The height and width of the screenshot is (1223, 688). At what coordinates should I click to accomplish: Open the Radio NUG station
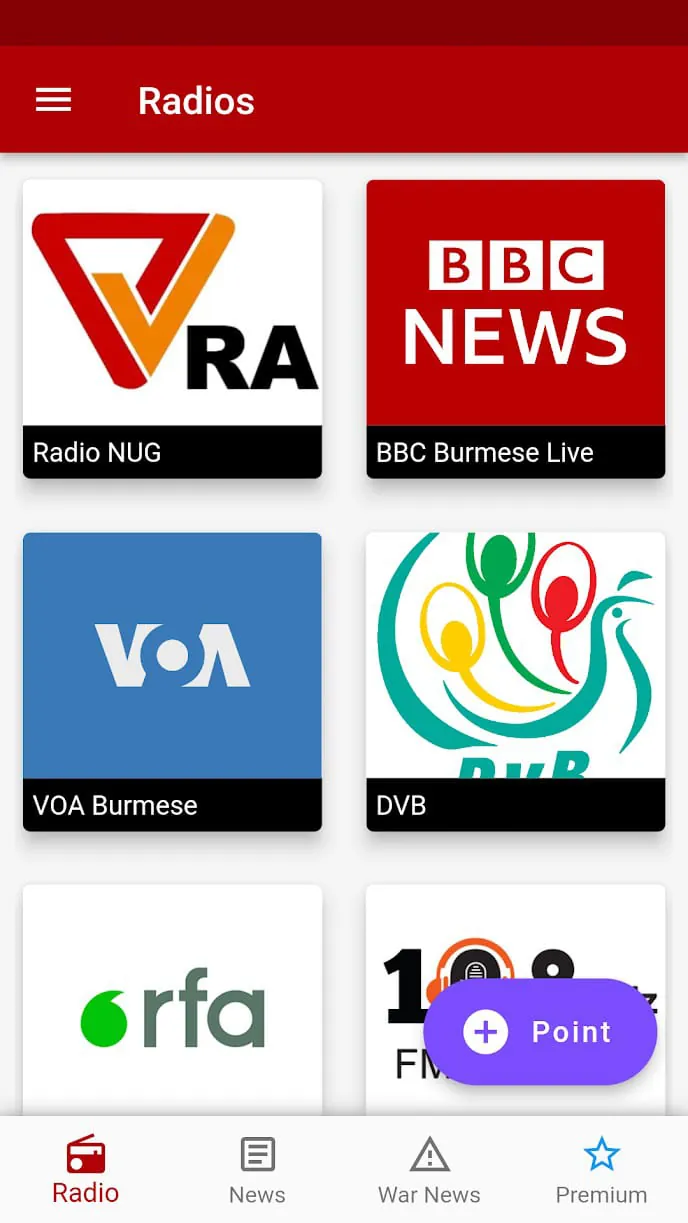(x=172, y=328)
